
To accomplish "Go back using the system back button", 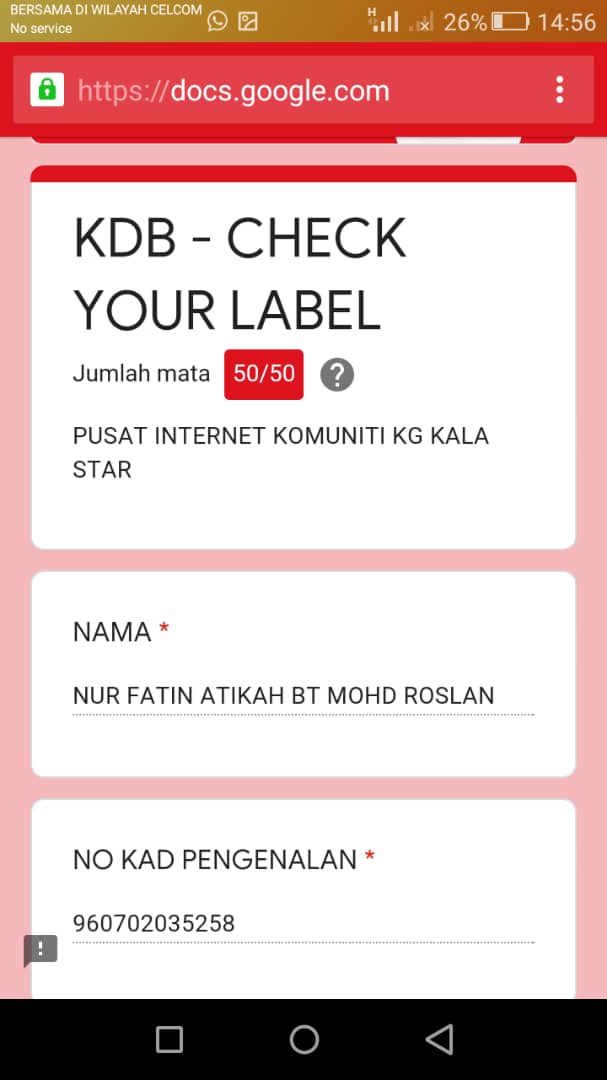I will pos(439,1040).
